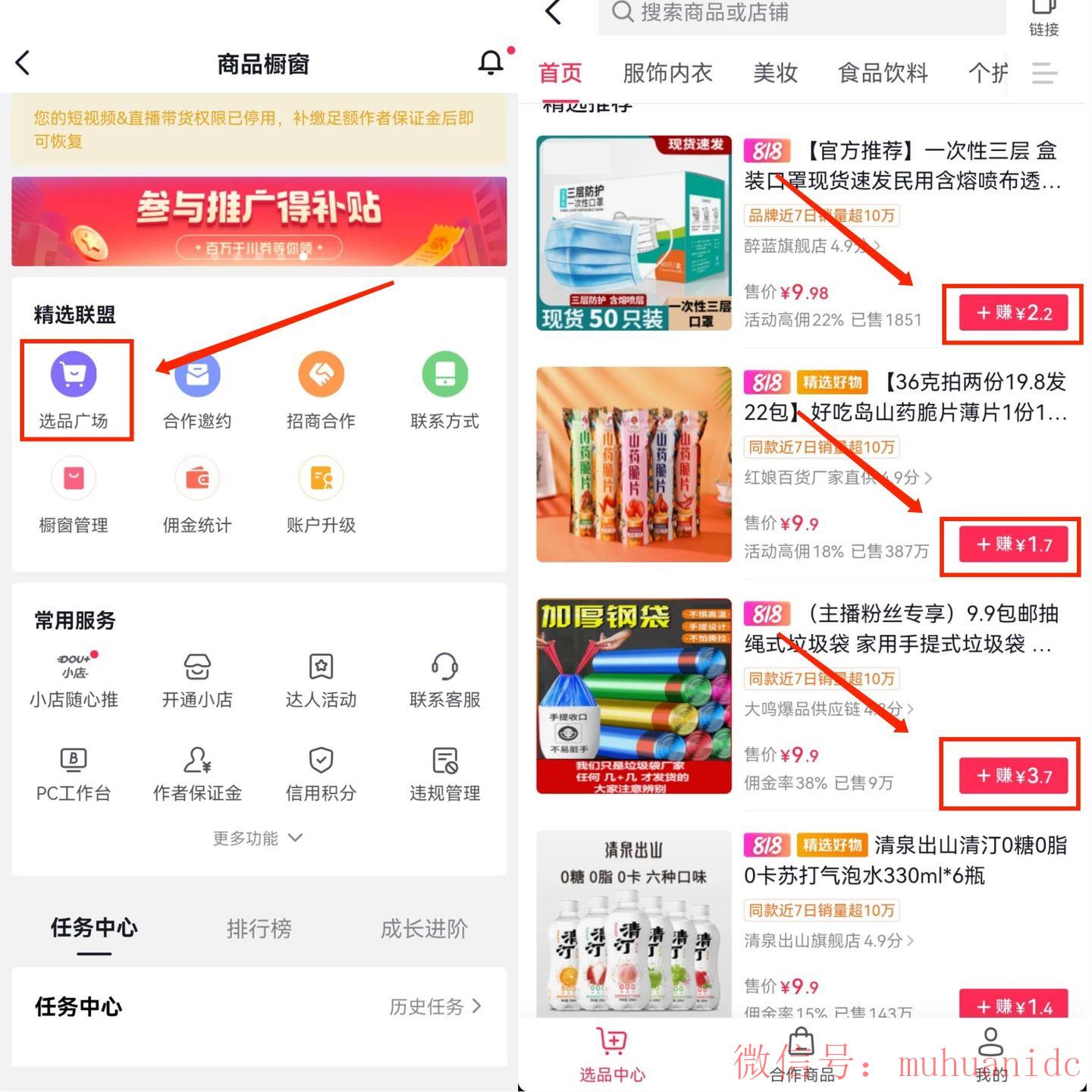The width and height of the screenshot is (1092, 1092).
Task: View 佣金统计
Action: point(197,494)
